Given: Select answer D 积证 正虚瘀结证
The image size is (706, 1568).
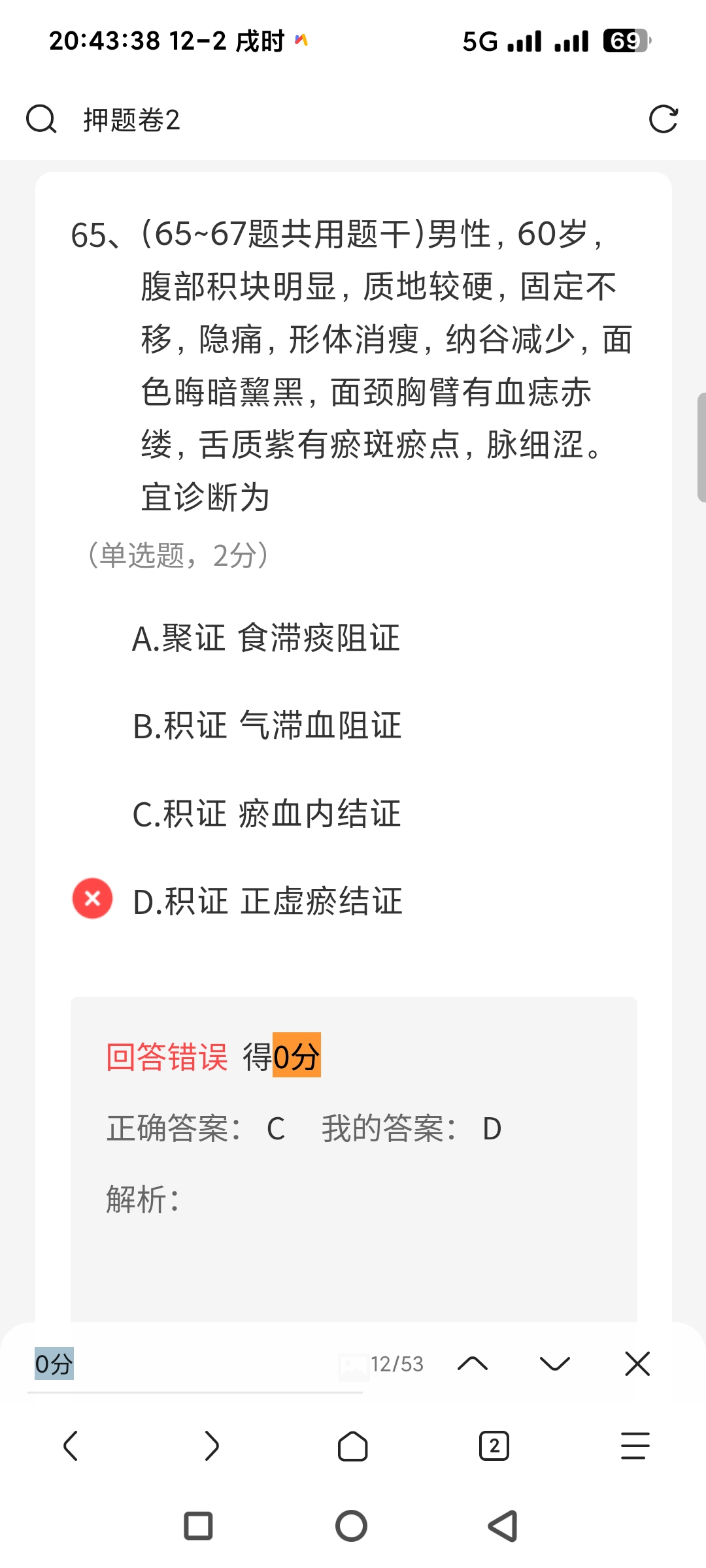Looking at the screenshot, I should pos(267,902).
